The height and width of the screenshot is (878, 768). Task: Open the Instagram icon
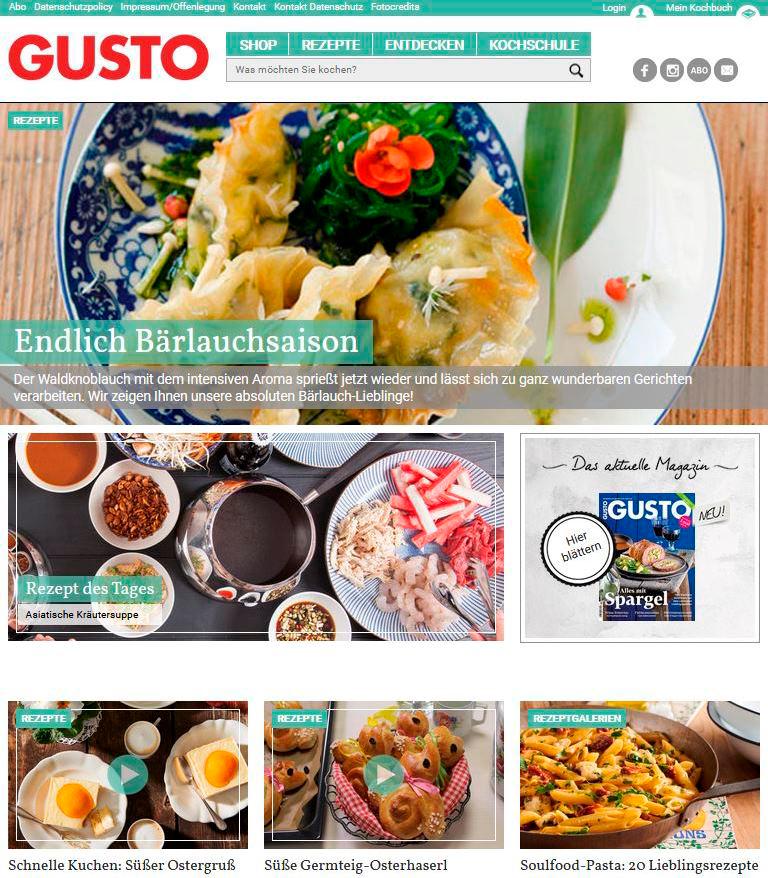672,70
